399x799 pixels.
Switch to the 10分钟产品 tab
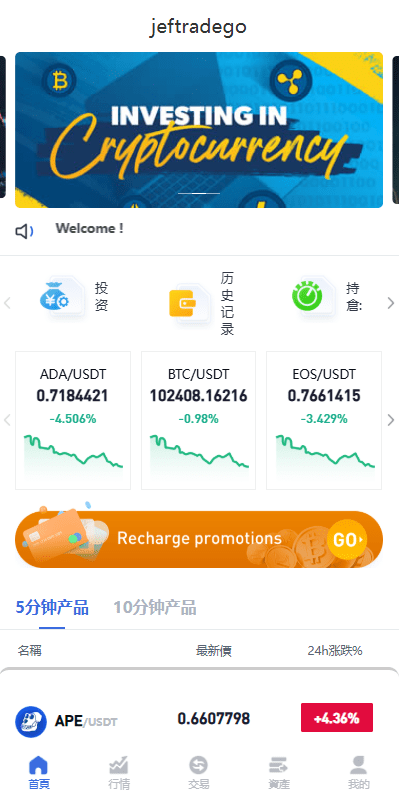[155, 607]
